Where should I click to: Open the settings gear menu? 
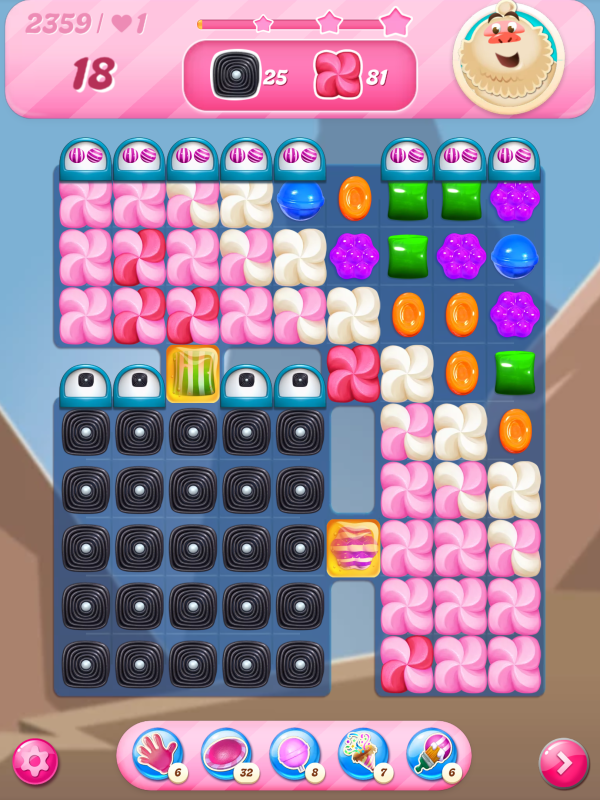pyautogui.click(x=35, y=763)
